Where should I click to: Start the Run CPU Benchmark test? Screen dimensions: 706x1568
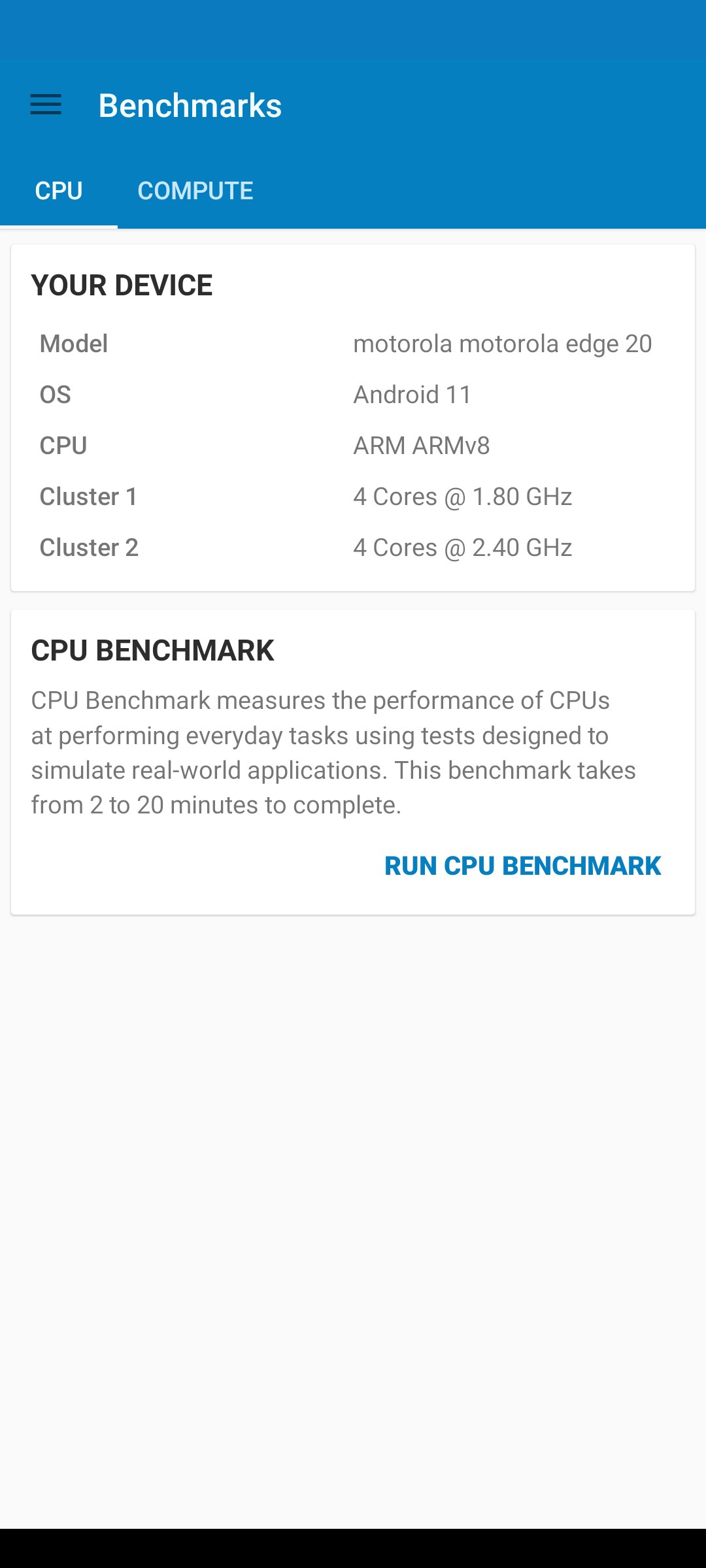tap(522, 866)
